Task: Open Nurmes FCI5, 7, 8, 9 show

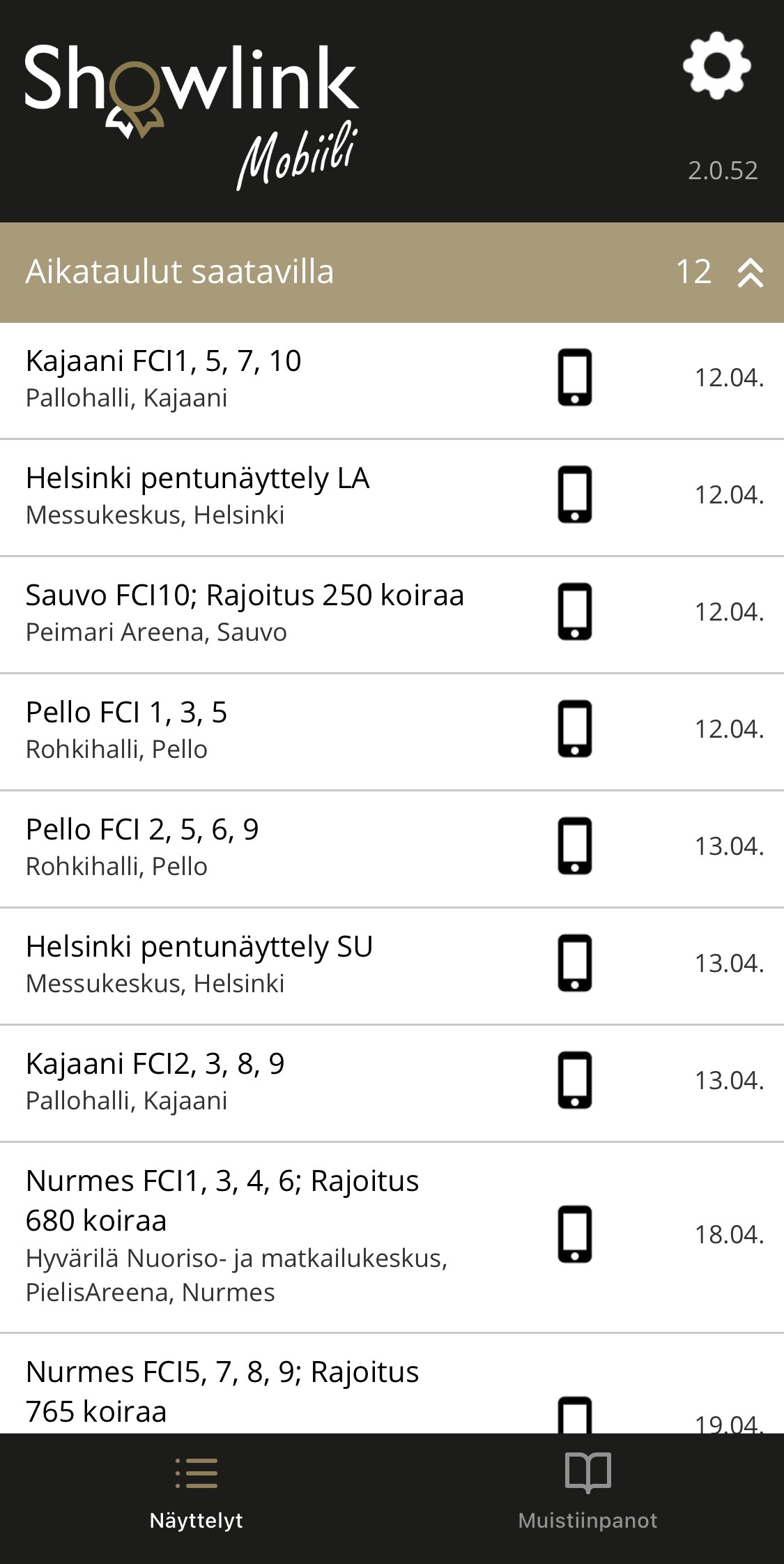Action: click(x=392, y=1384)
